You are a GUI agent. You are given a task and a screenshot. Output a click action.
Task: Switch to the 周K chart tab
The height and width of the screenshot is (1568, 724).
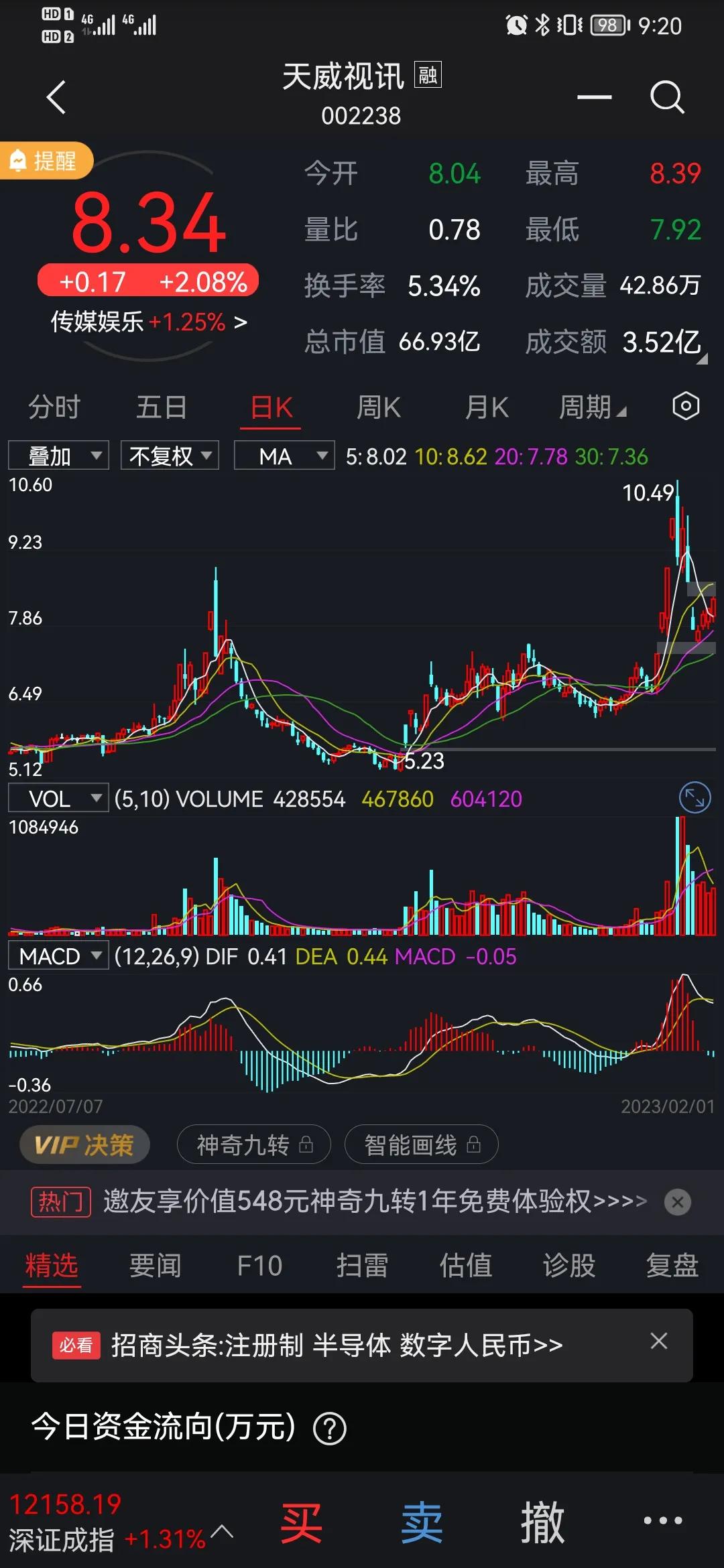pyautogui.click(x=379, y=407)
